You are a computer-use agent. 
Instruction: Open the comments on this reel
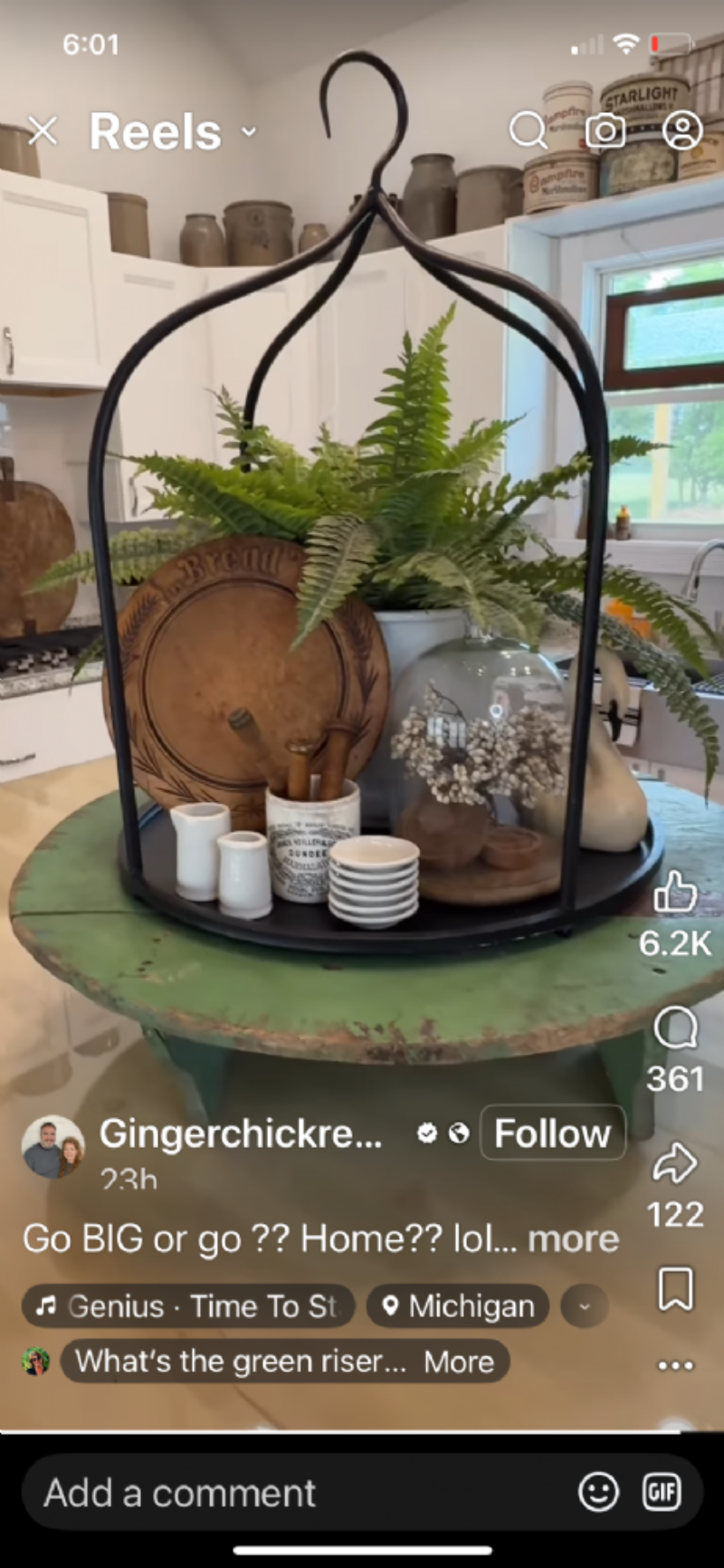click(x=675, y=1028)
